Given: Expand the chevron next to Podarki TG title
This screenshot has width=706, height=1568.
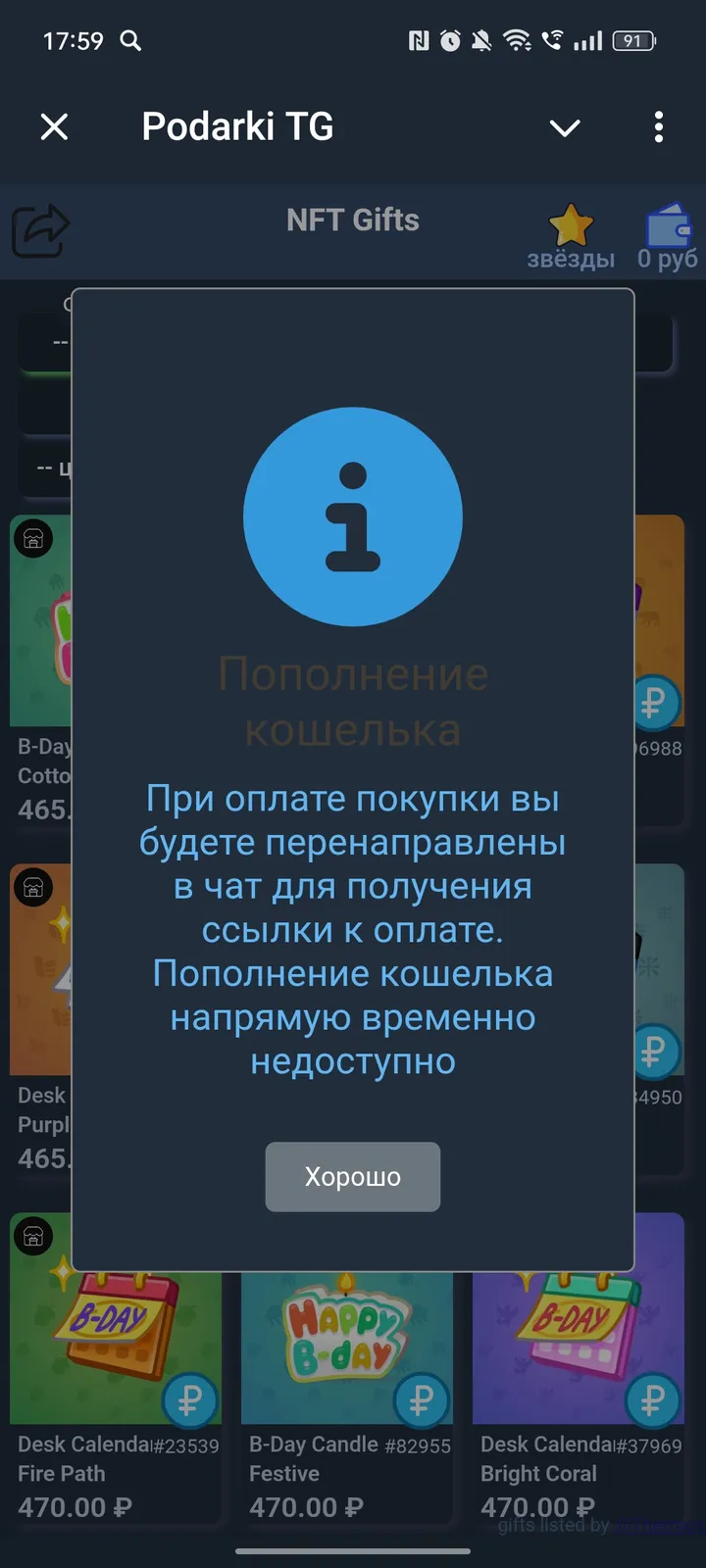Looking at the screenshot, I should click(564, 127).
